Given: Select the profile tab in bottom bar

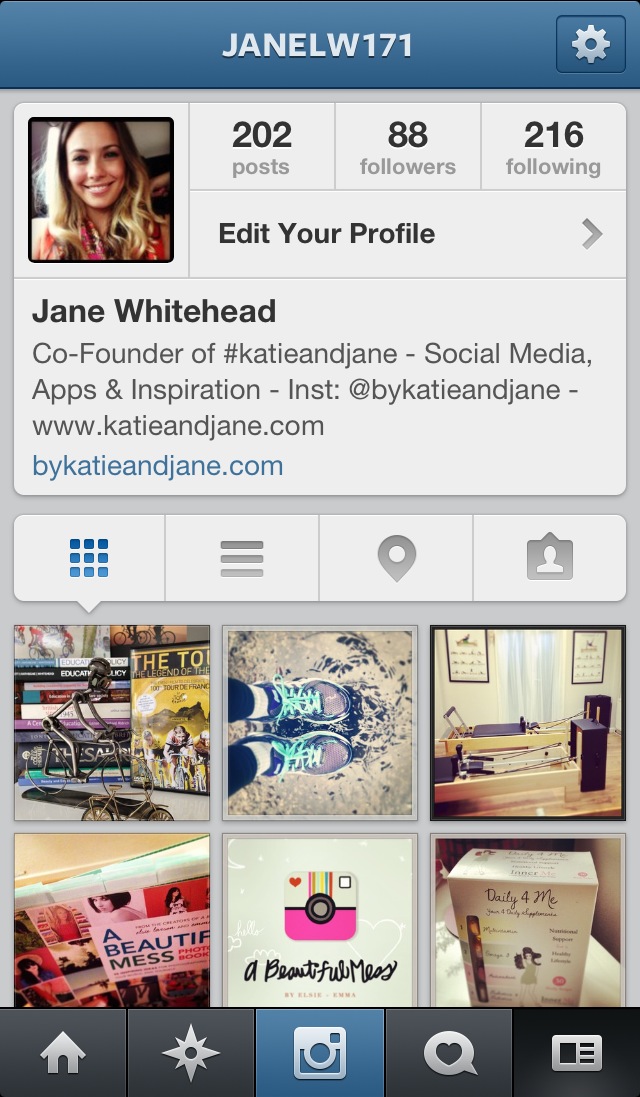Looking at the screenshot, I should click(577, 1053).
